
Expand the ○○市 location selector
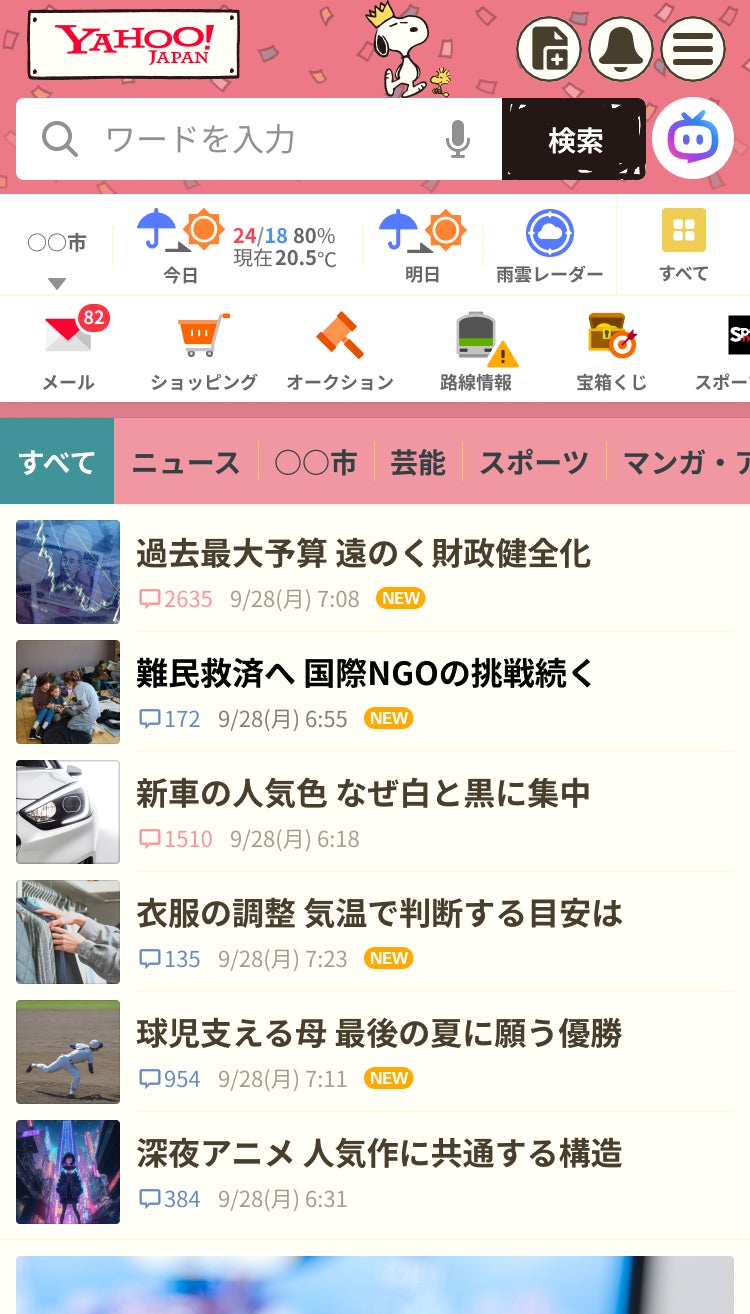point(57,255)
